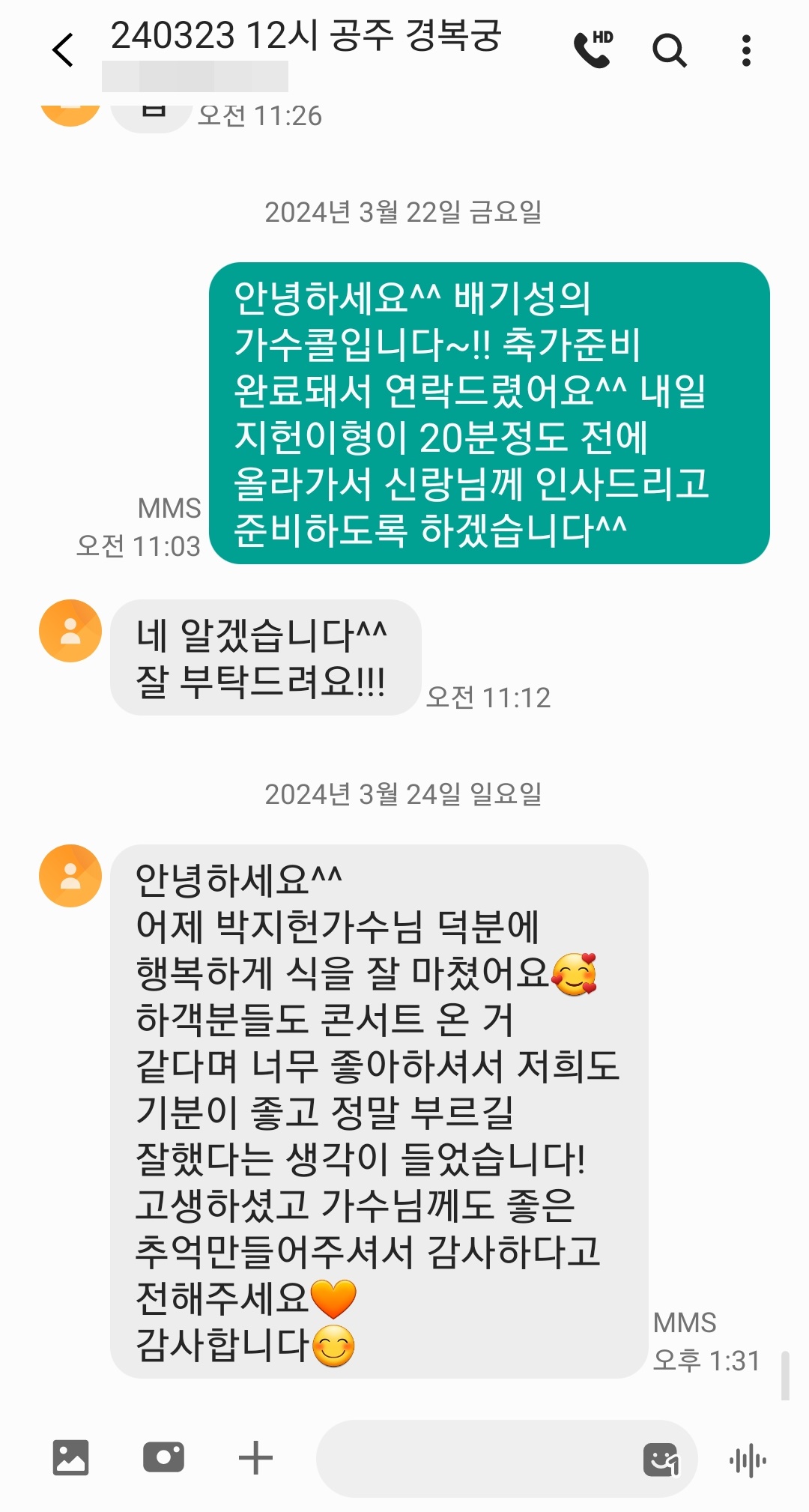This screenshot has width=809, height=1512.
Task: Record a voice message
Action: pos(748,1460)
